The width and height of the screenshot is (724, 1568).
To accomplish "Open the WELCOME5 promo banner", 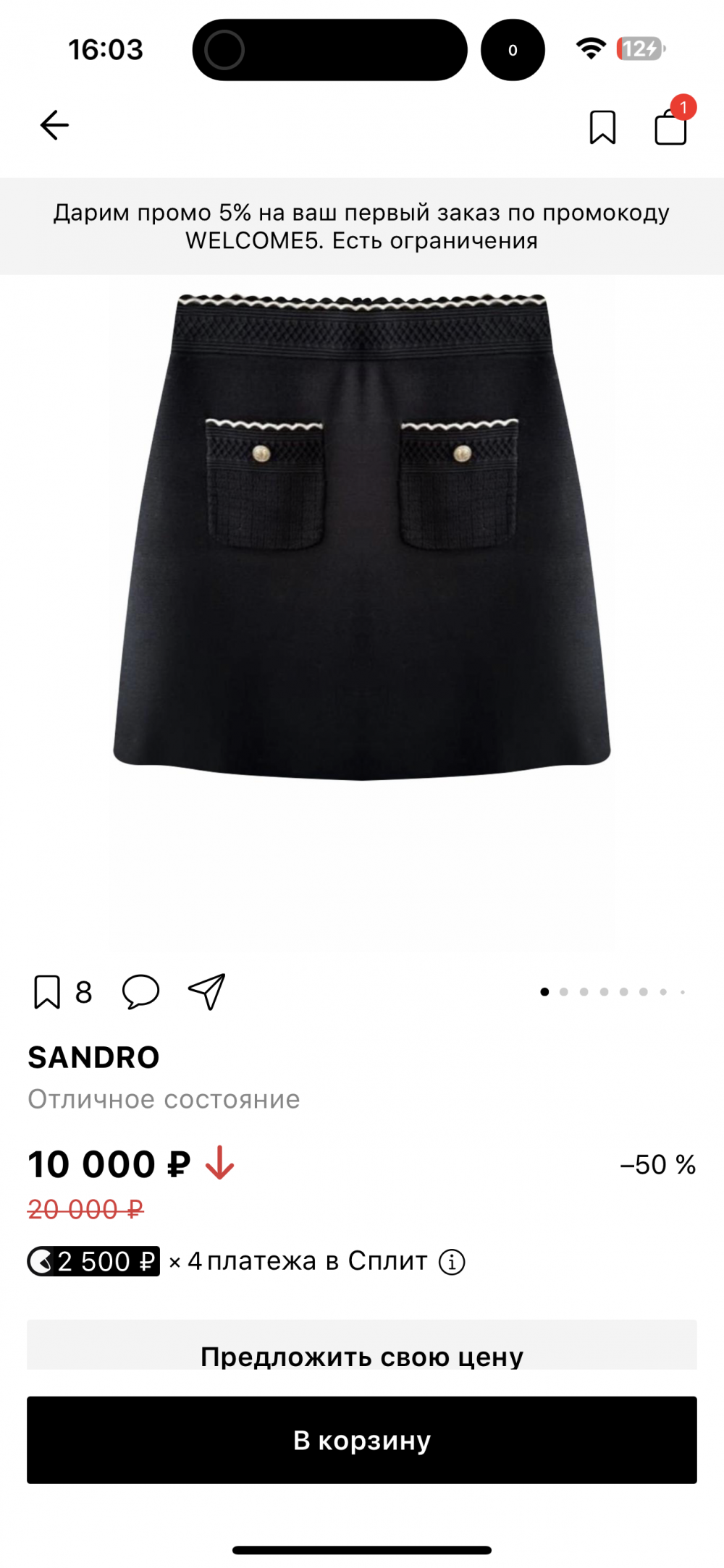I will (x=362, y=226).
